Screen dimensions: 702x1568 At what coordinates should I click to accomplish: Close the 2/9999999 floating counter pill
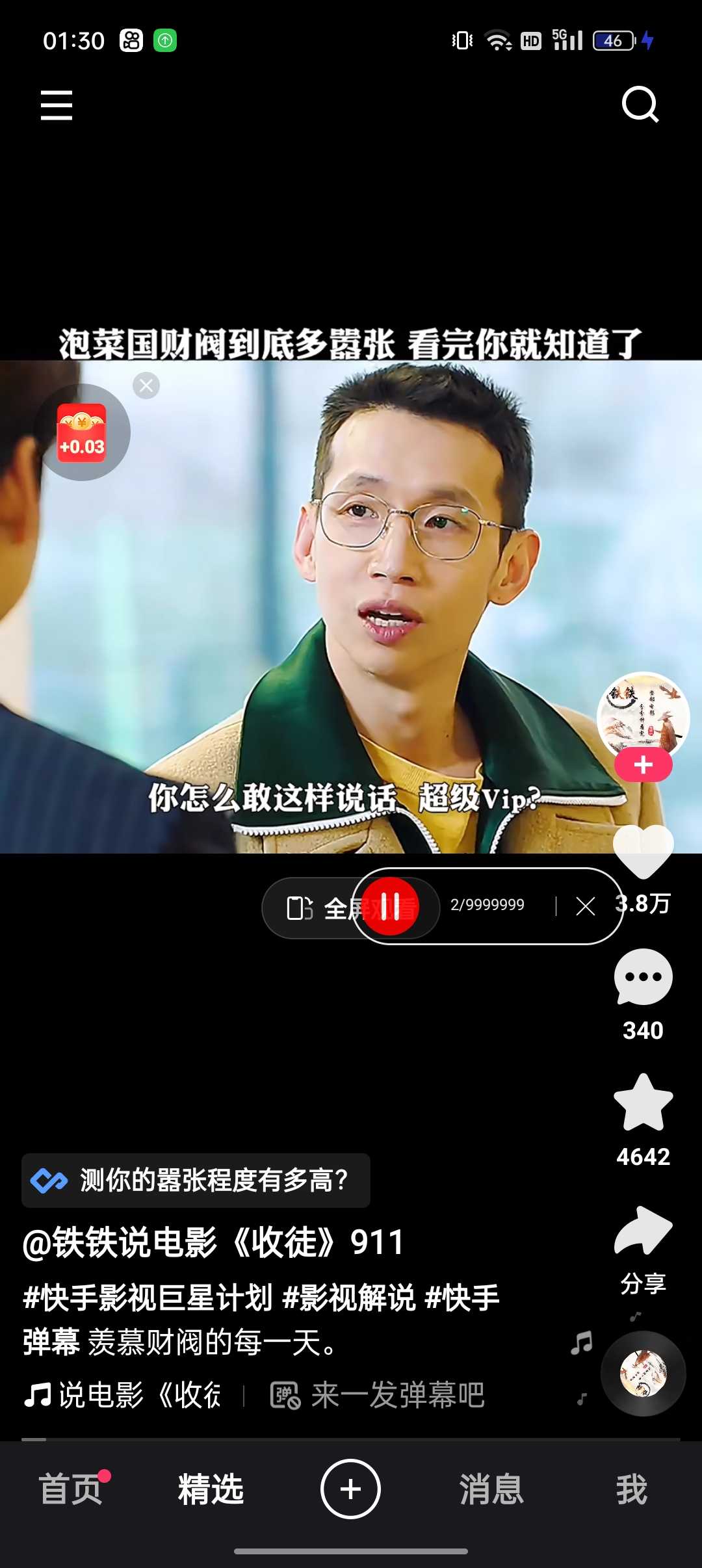click(x=585, y=906)
